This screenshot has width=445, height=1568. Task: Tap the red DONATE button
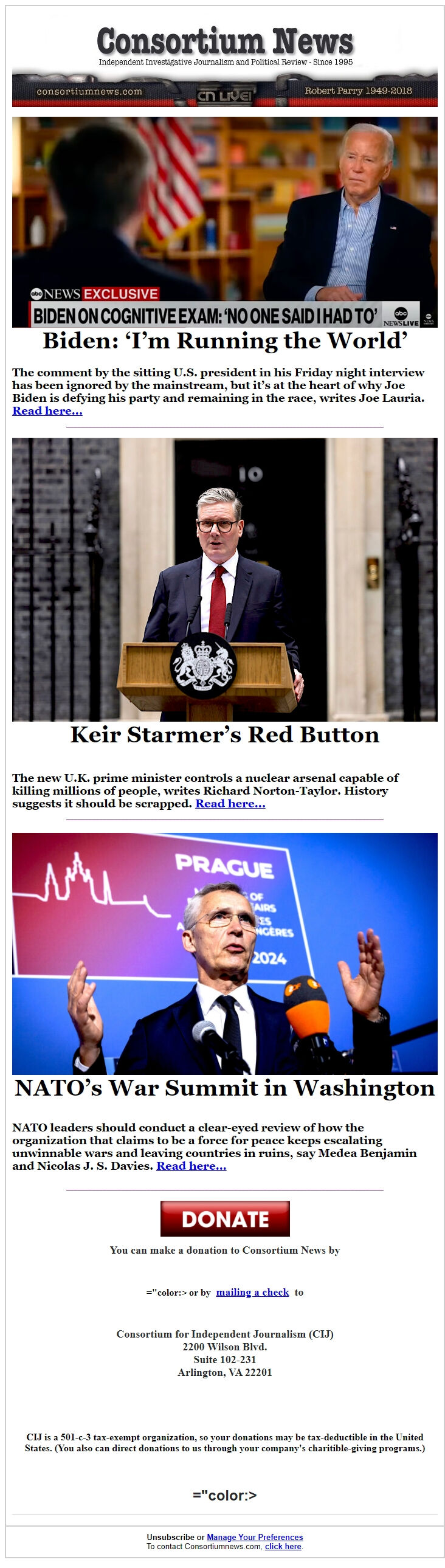pos(225,1218)
